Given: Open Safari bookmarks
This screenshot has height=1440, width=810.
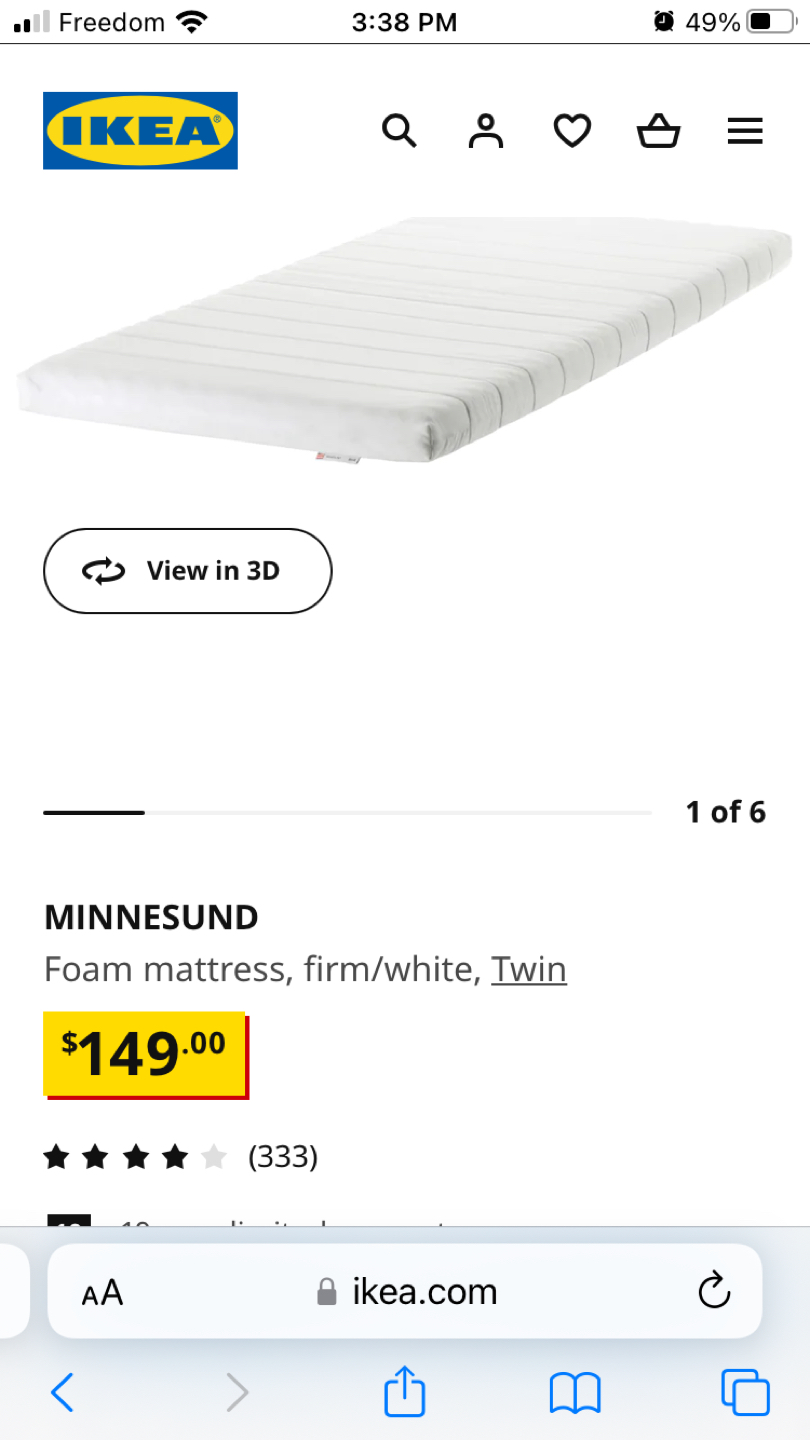Looking at the screenshot, I should [575, 1392].
